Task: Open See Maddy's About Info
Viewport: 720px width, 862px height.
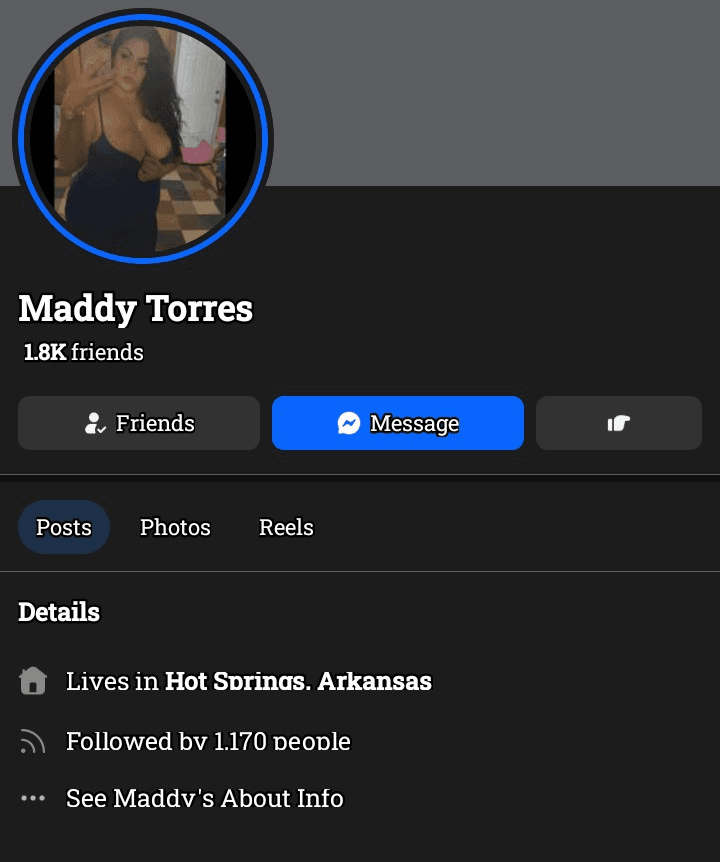Action: (204, 798)
